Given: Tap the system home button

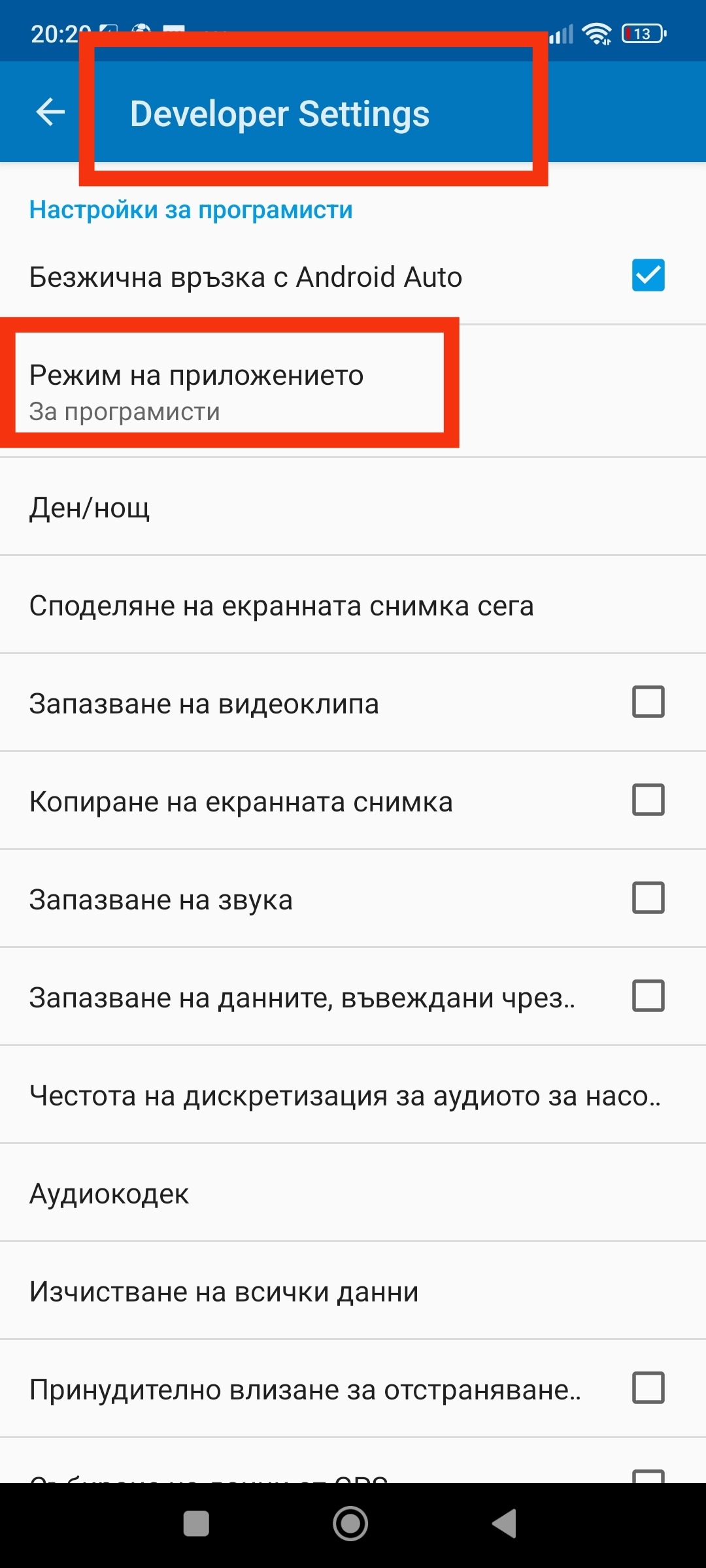Looking at the screenshot, I should click(x=350, y=1524).
